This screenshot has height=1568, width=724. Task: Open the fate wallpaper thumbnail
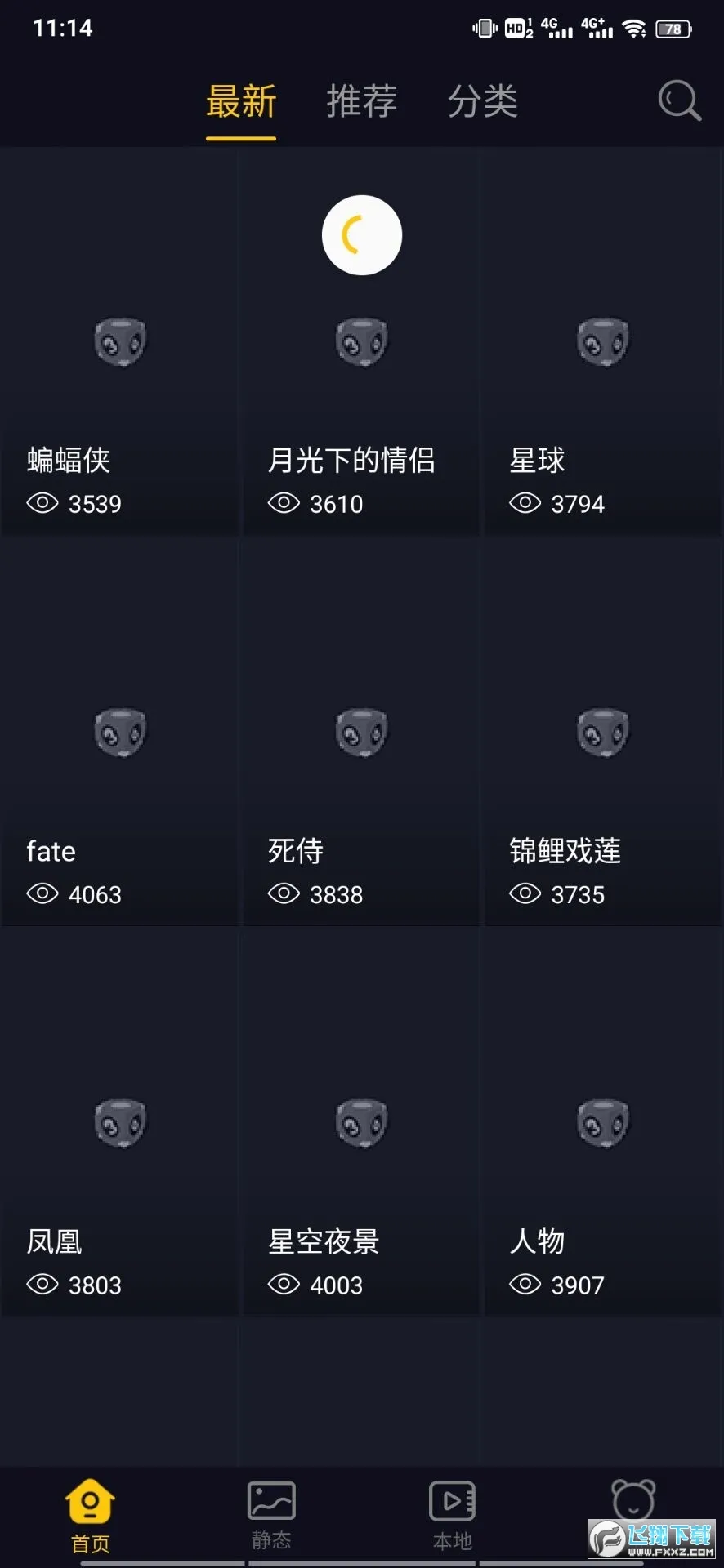(x=120, y=733)
